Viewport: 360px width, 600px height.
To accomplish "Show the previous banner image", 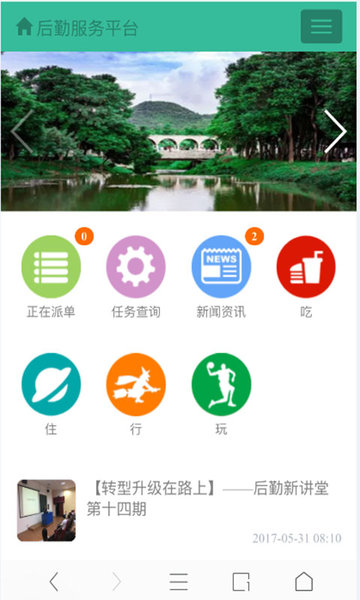I will [x=22, y=131].
